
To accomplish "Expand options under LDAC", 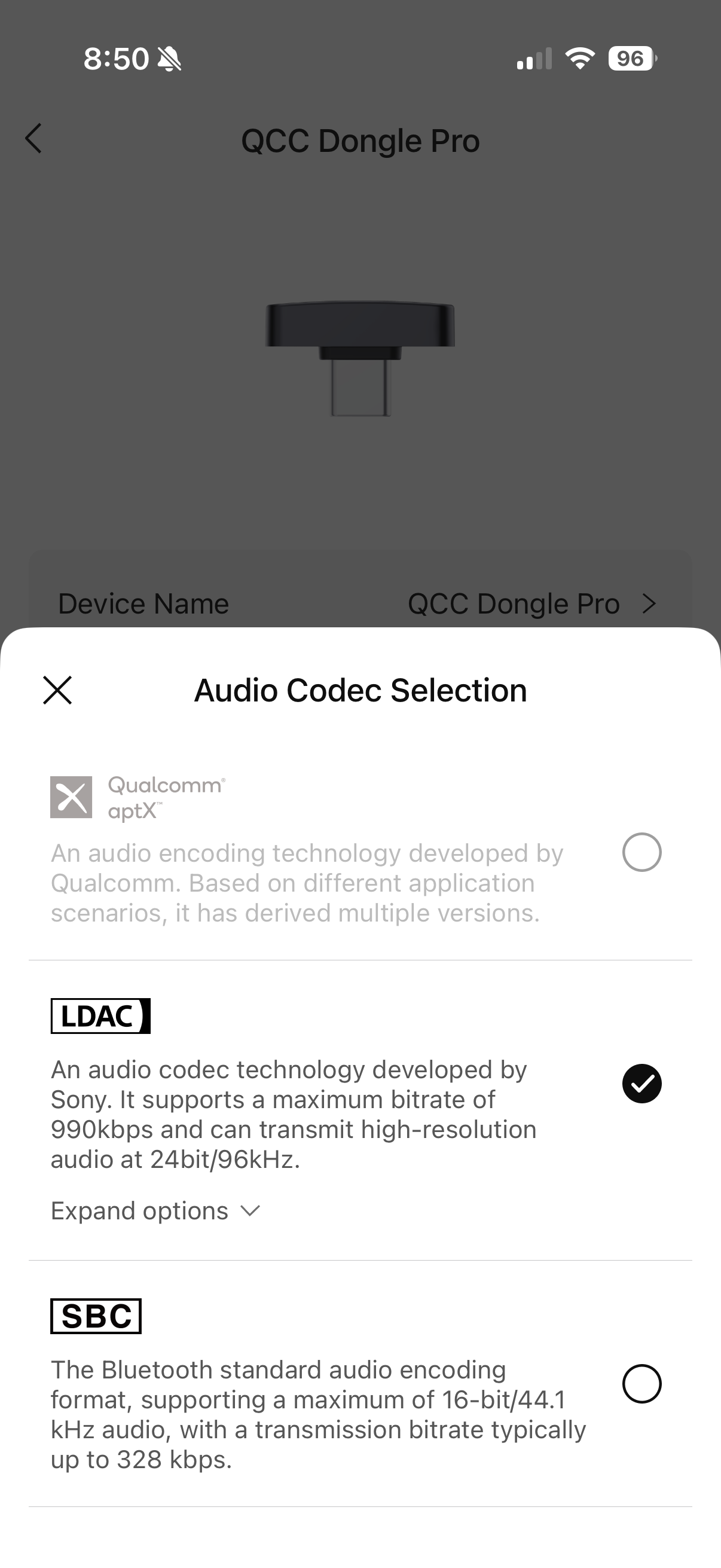I will [155, 1211].
